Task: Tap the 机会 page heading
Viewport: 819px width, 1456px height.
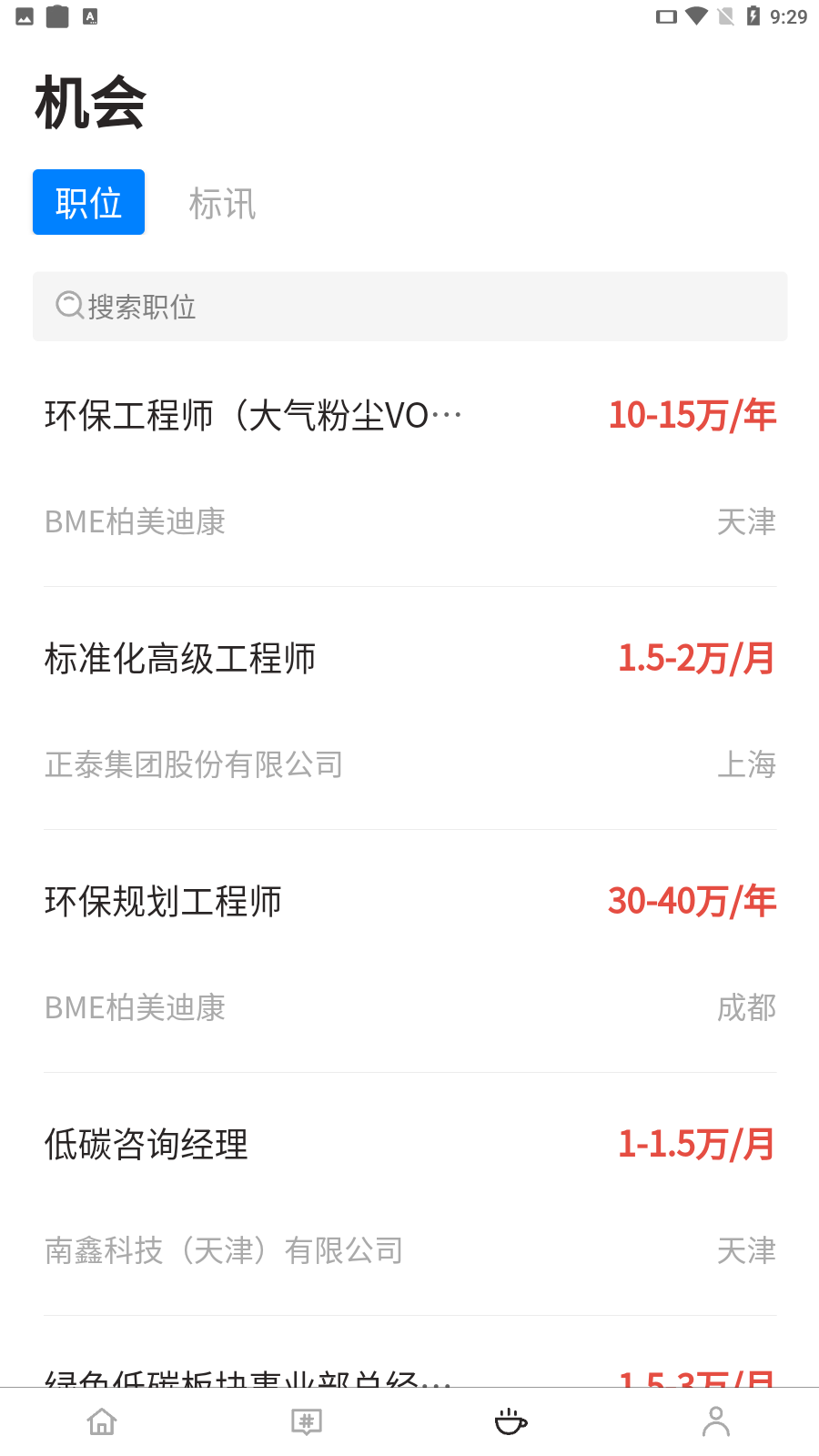Action: (x=89, y=100)
